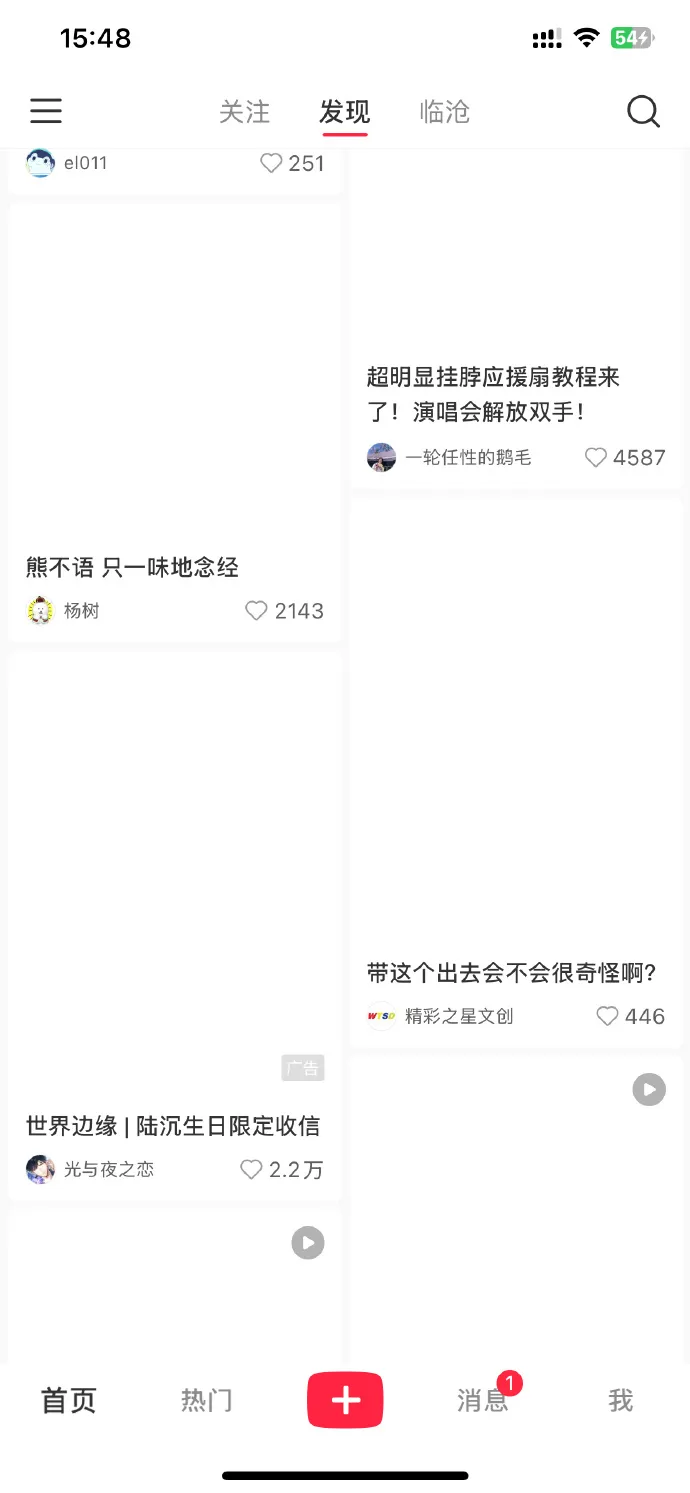Like the post from 精彩之星文创
This screenshot has width=690, height=1493.
click(607, 1016)
